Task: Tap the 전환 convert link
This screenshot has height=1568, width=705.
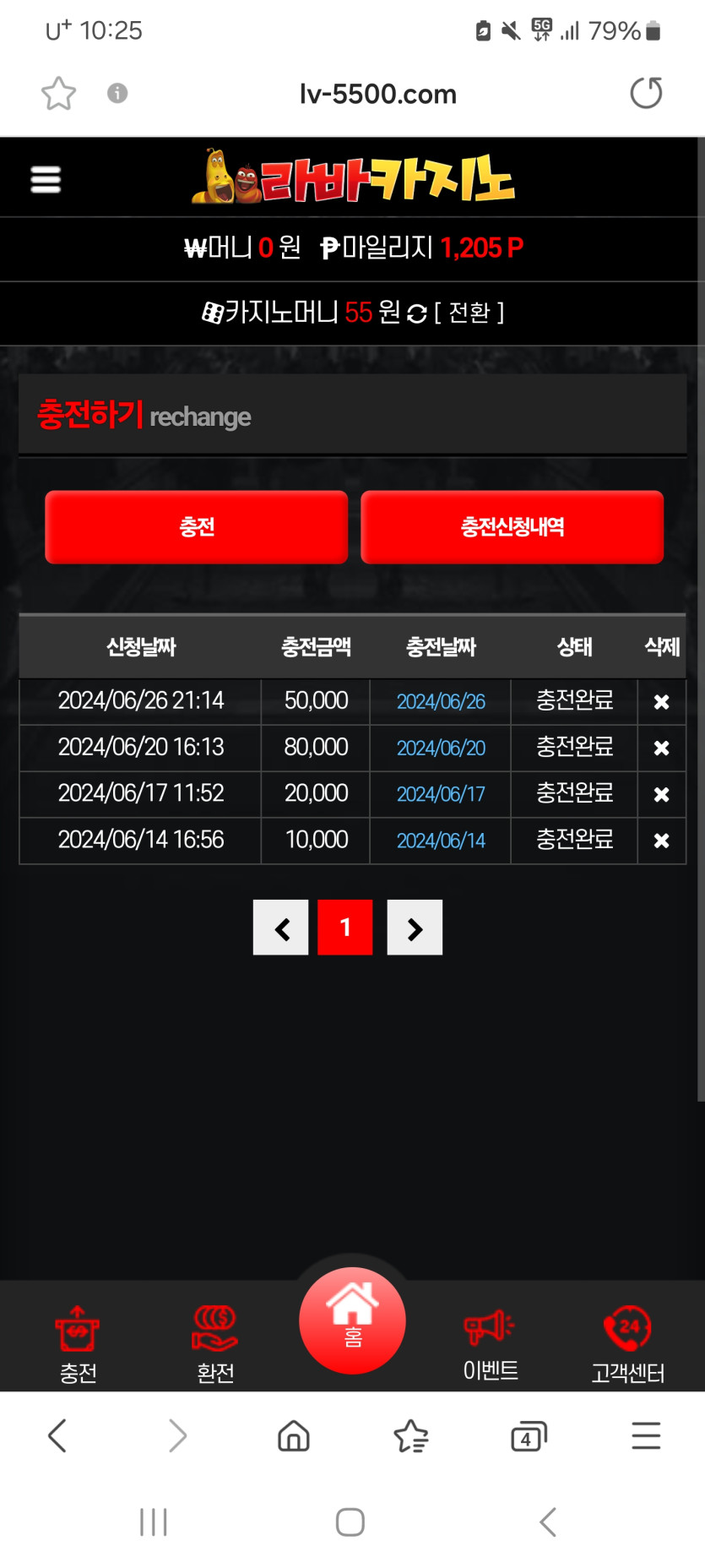Action: point(469,313)
